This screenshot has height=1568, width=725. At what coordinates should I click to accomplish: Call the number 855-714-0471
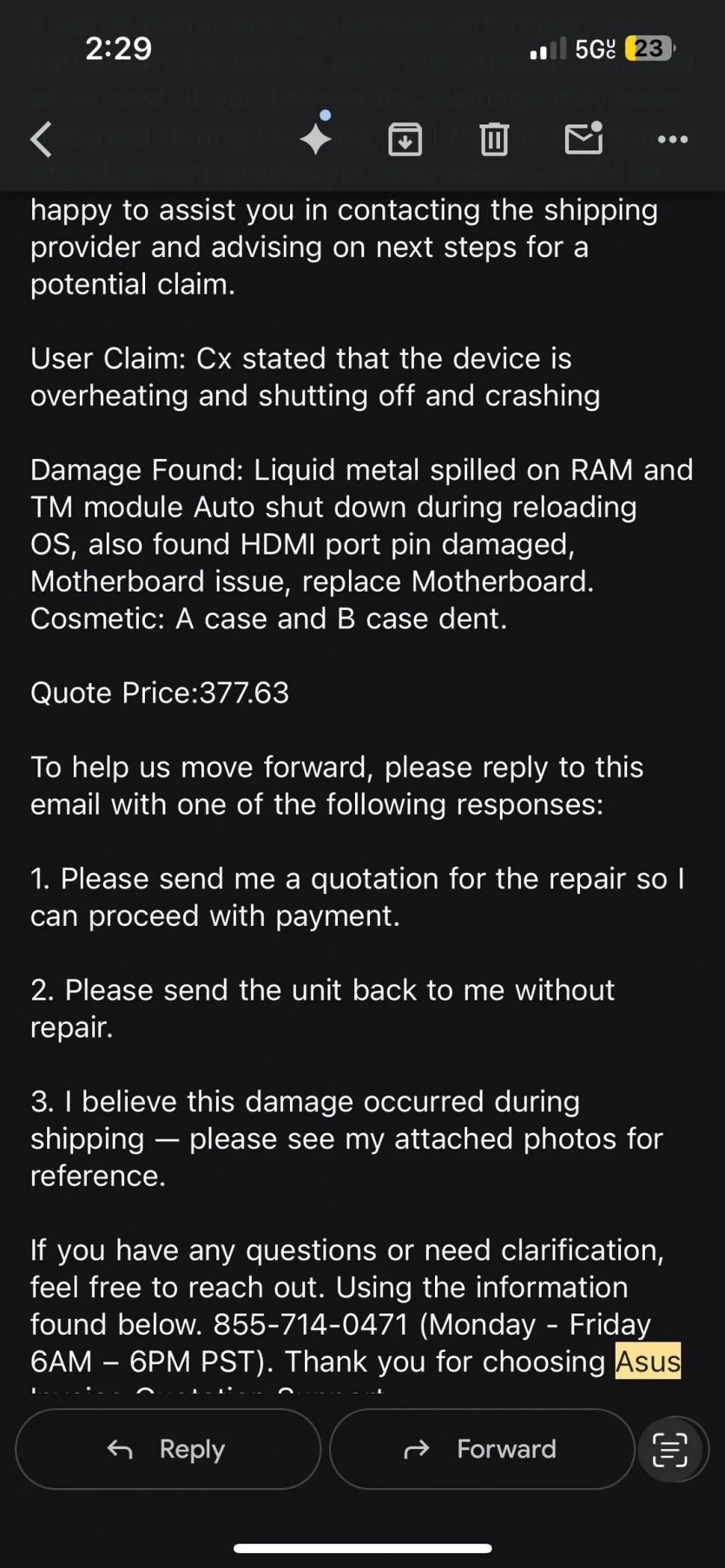pyautogui.click(x=311, y=1324)
